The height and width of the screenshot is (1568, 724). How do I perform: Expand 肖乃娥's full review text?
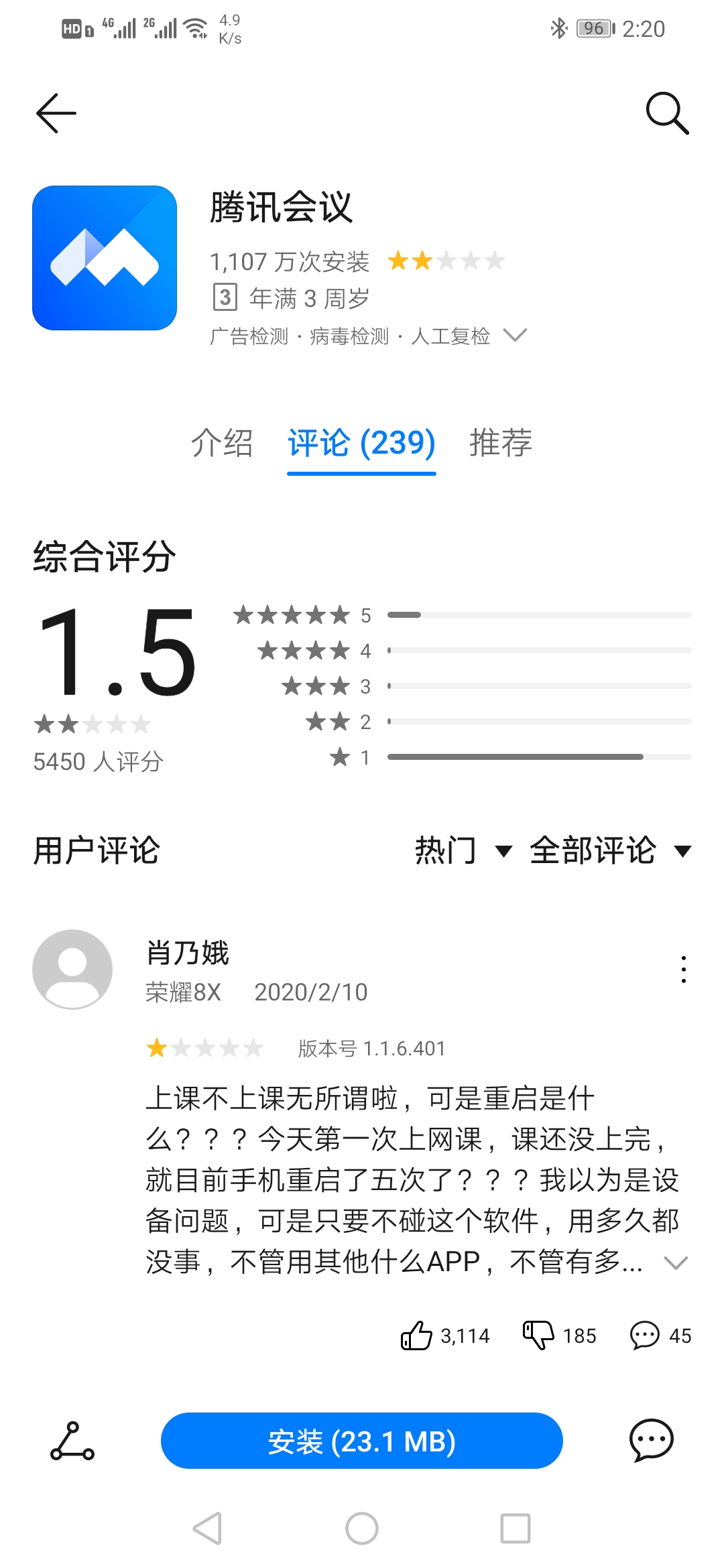(x=675, y=1263)
